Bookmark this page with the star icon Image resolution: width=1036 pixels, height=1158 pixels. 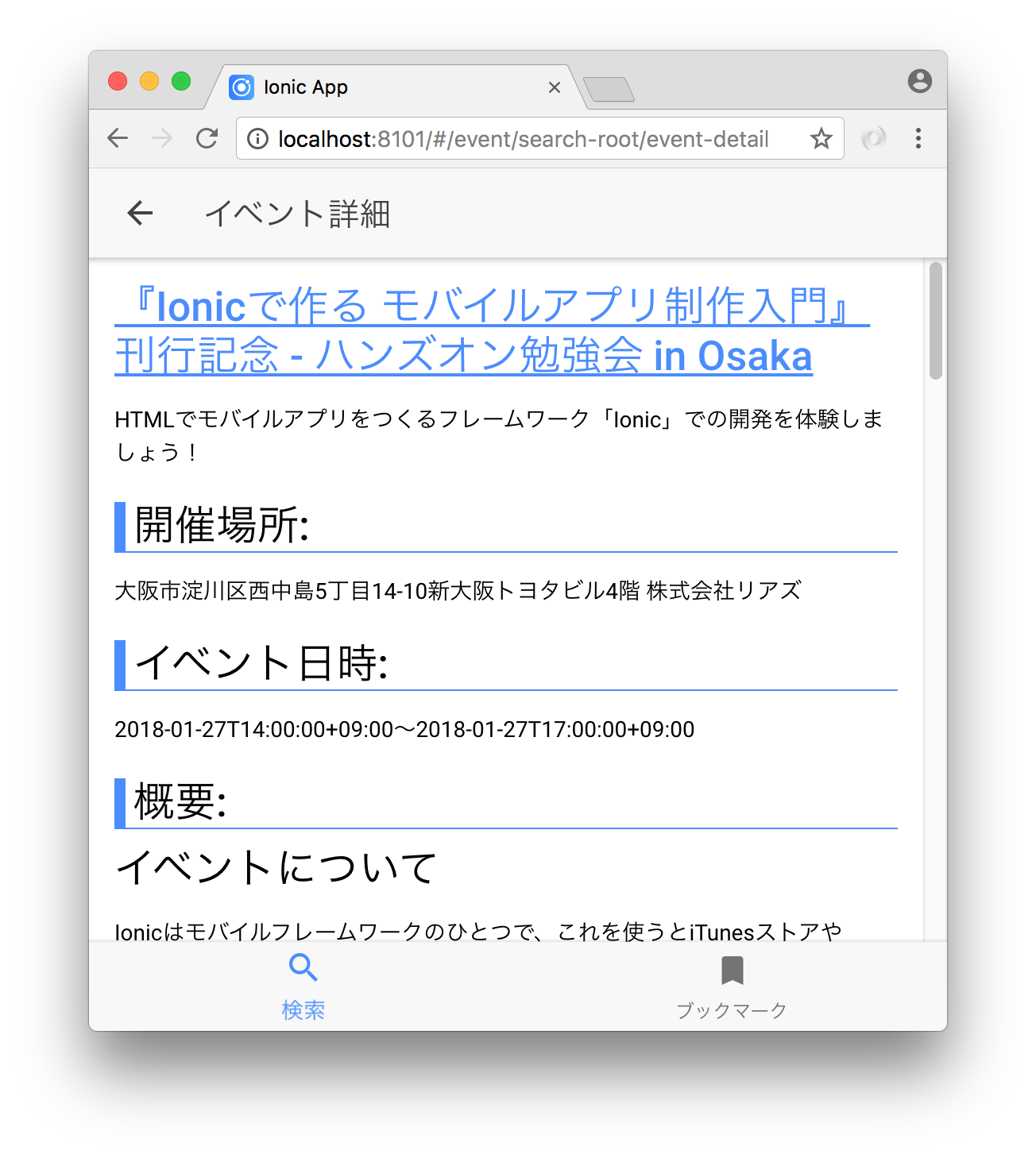[821, 139]
